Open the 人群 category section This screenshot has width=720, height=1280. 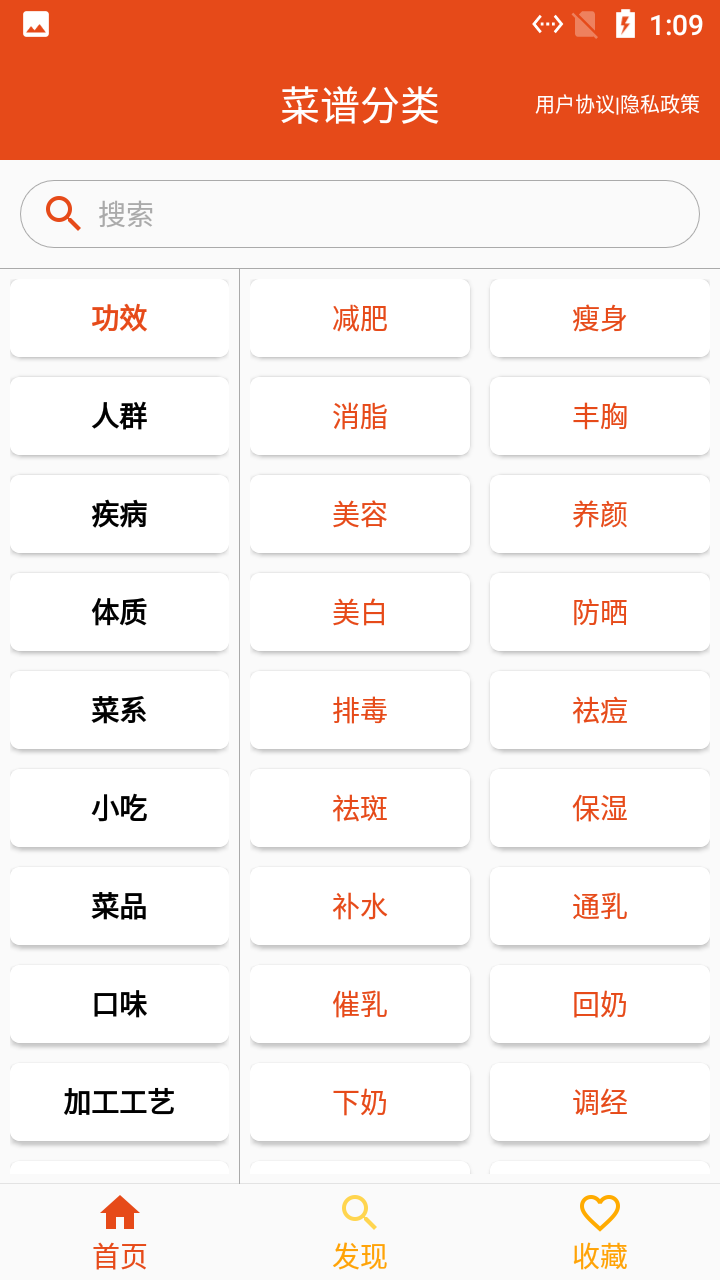point(119,416)
